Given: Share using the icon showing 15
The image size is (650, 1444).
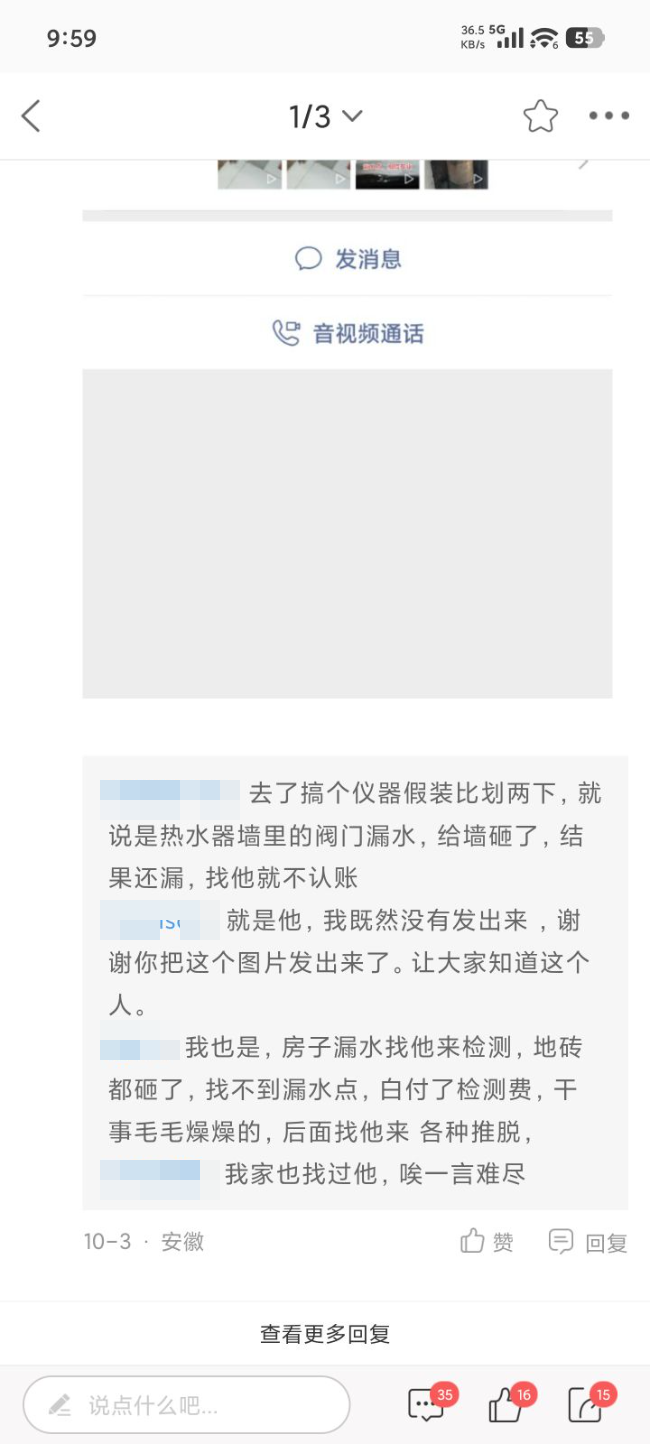Looking at the screenshot, I should coord(585,1405).
